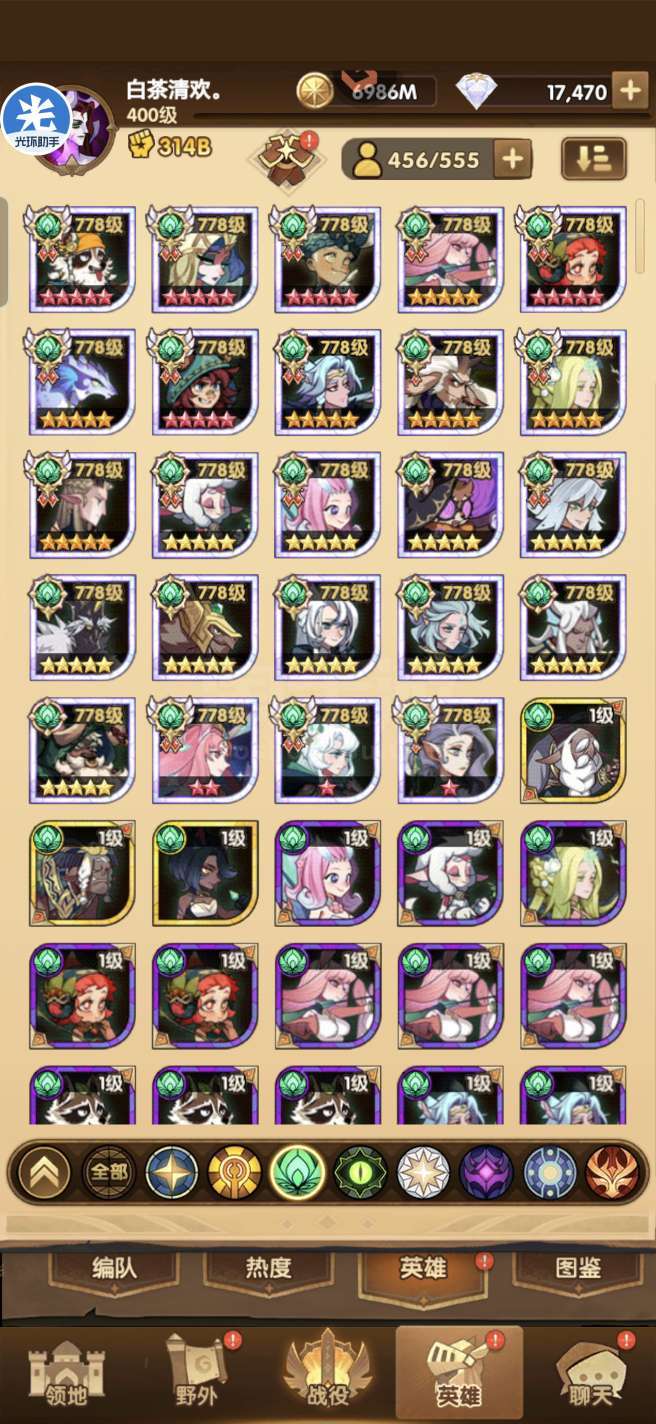Filter heroes by the green eye faction

[x=360, y=1171]
